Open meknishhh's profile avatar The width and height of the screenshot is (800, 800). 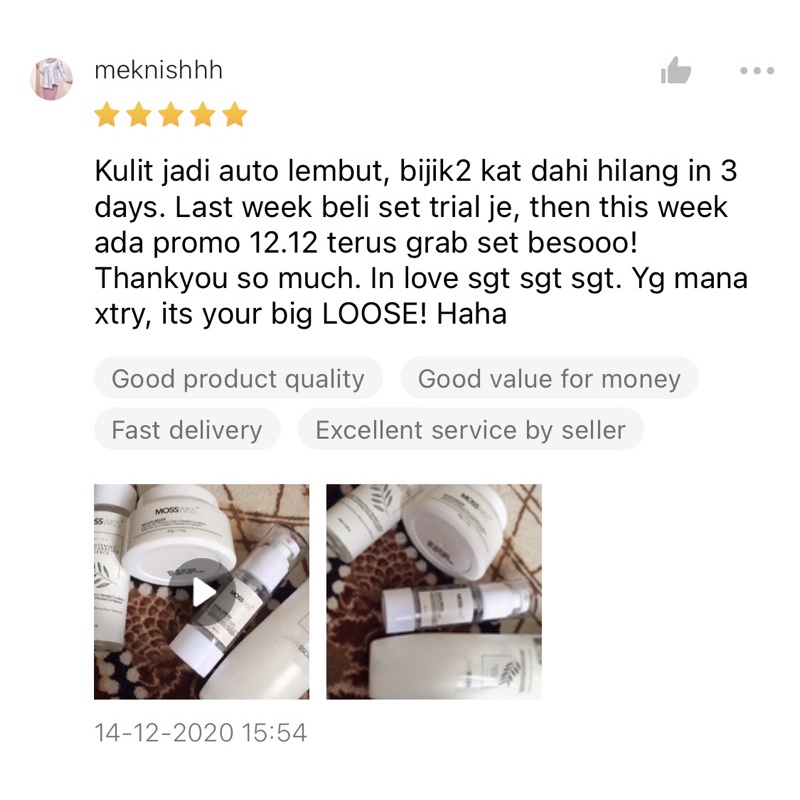[51, 79]
